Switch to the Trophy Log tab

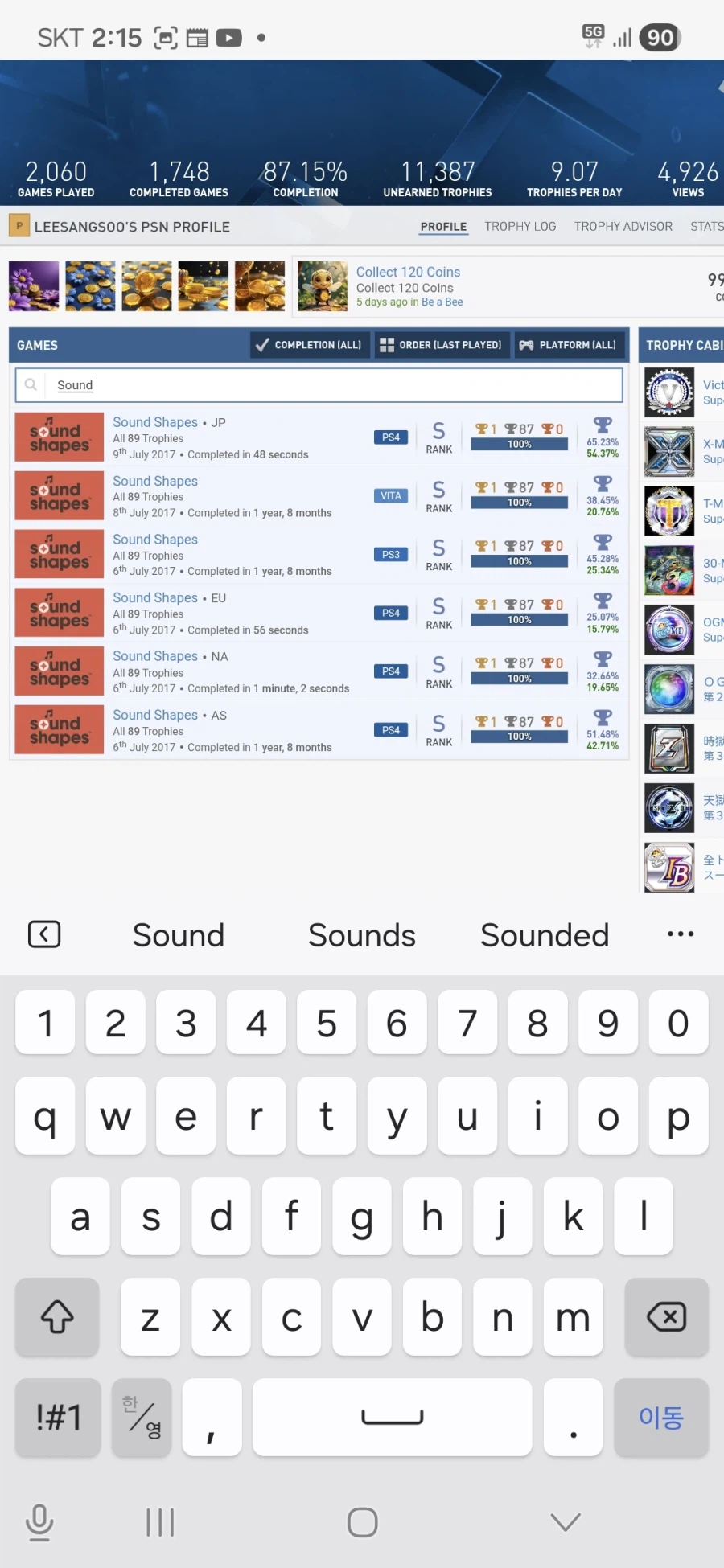tap(520, 227)
